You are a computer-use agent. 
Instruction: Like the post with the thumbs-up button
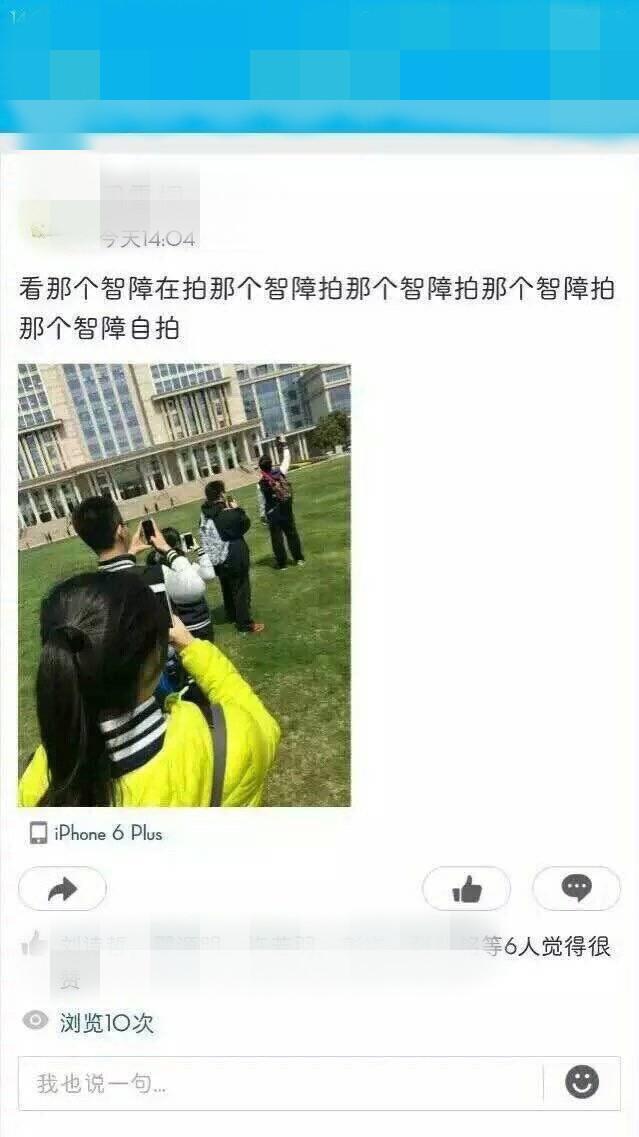tap(466, 889)
